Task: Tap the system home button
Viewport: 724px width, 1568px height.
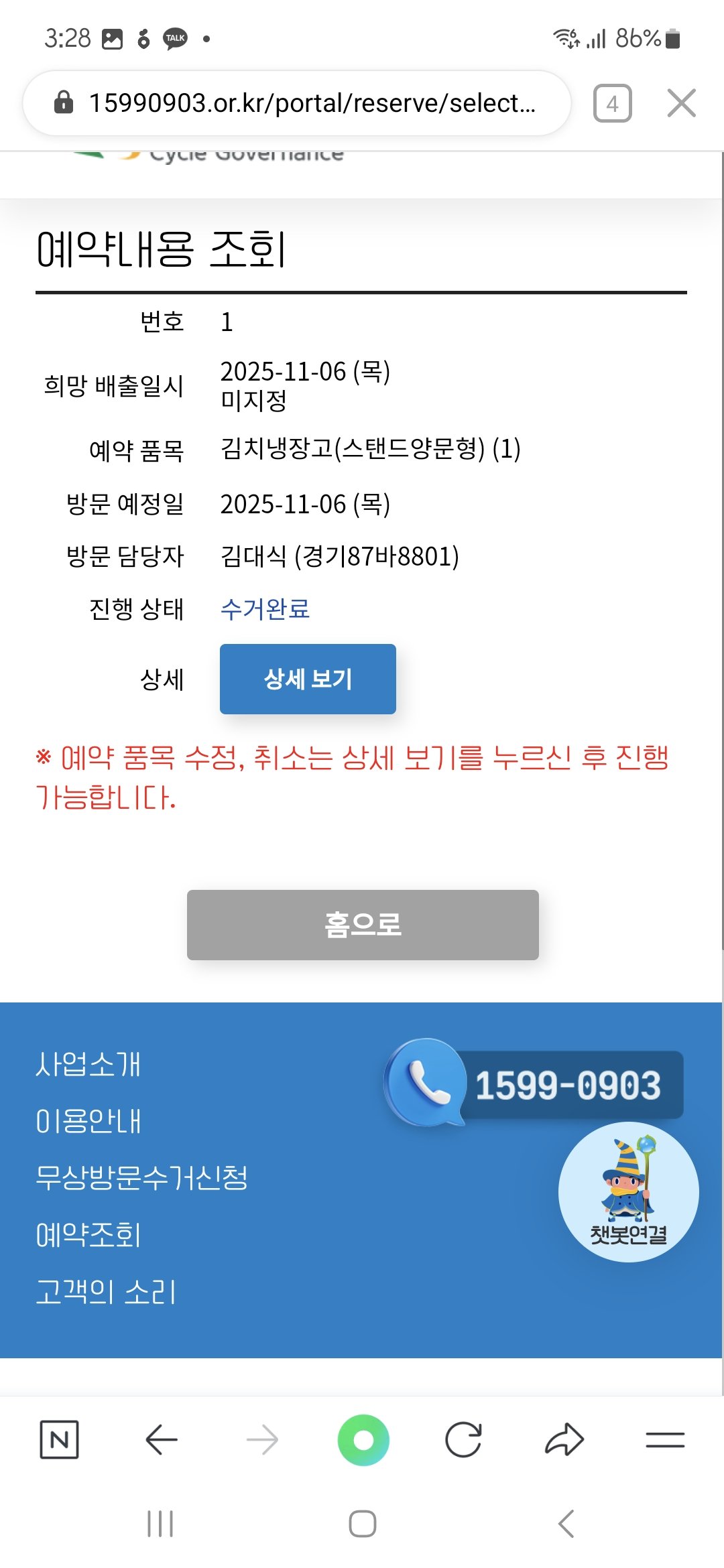Action: 362,1524
